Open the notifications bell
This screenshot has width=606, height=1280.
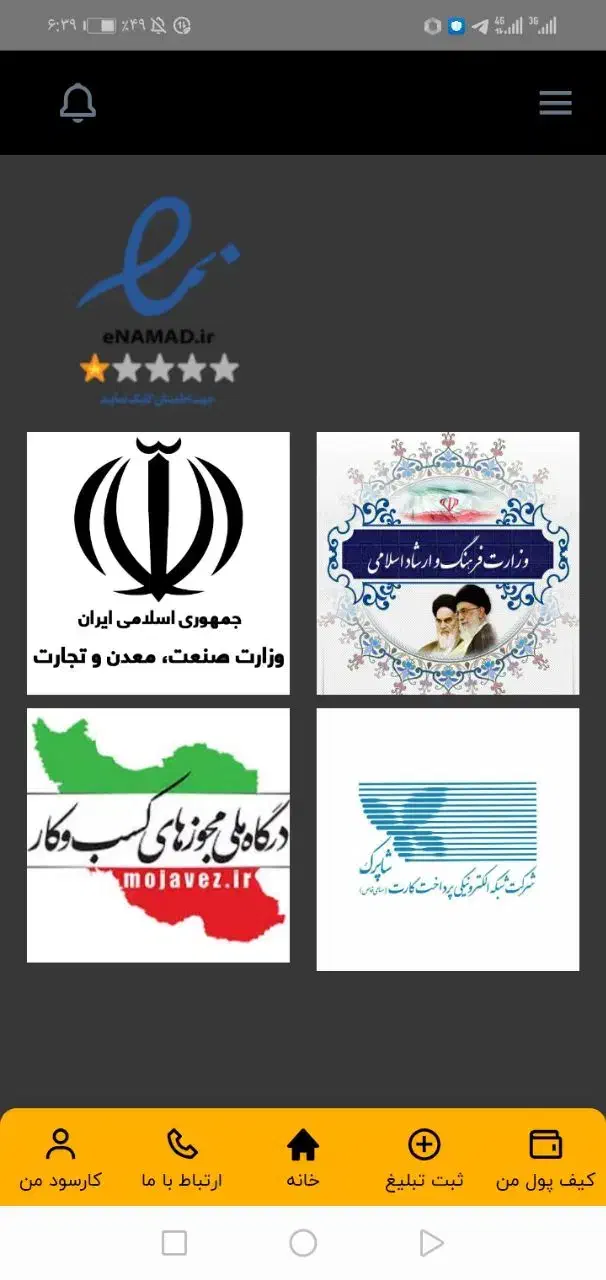coord(78,103)
